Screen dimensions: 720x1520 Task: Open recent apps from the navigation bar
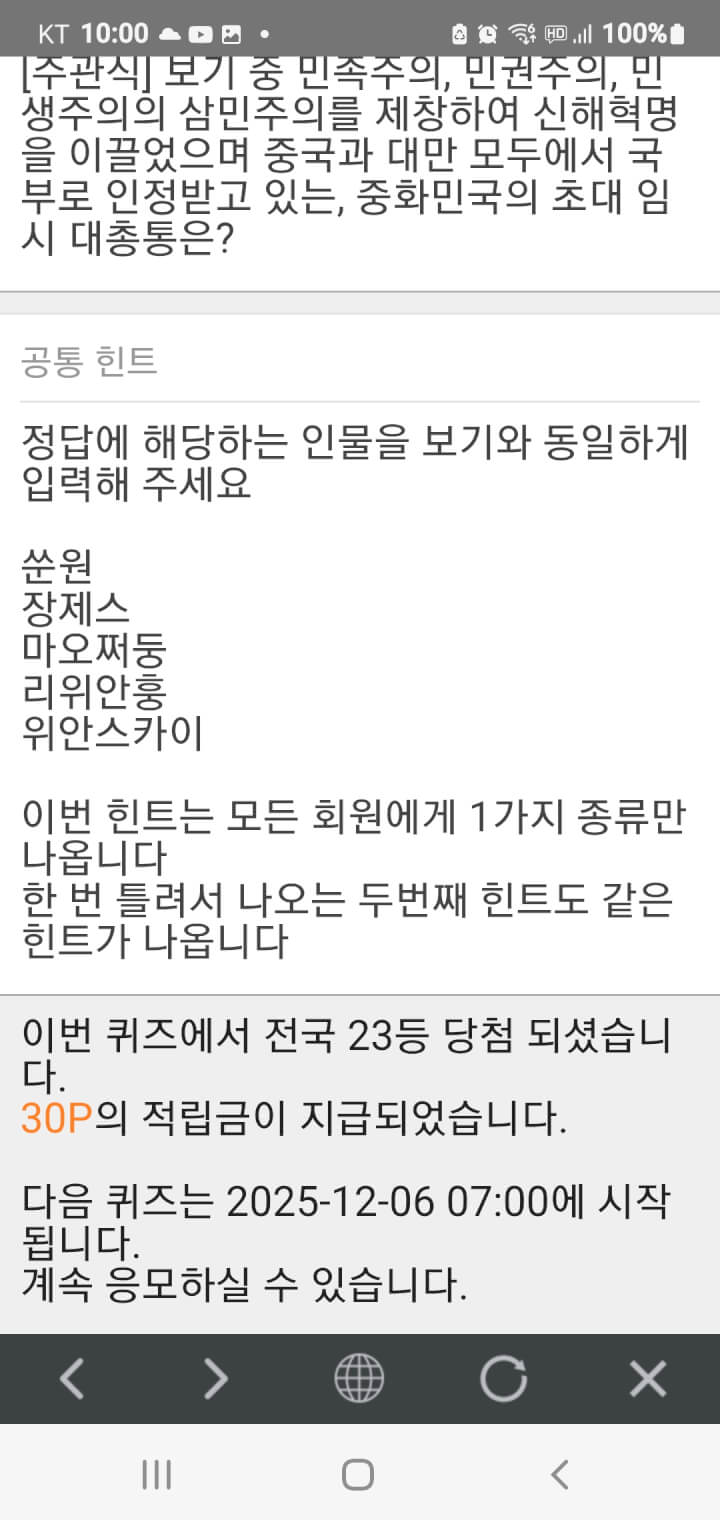[x=156, y=1474]
